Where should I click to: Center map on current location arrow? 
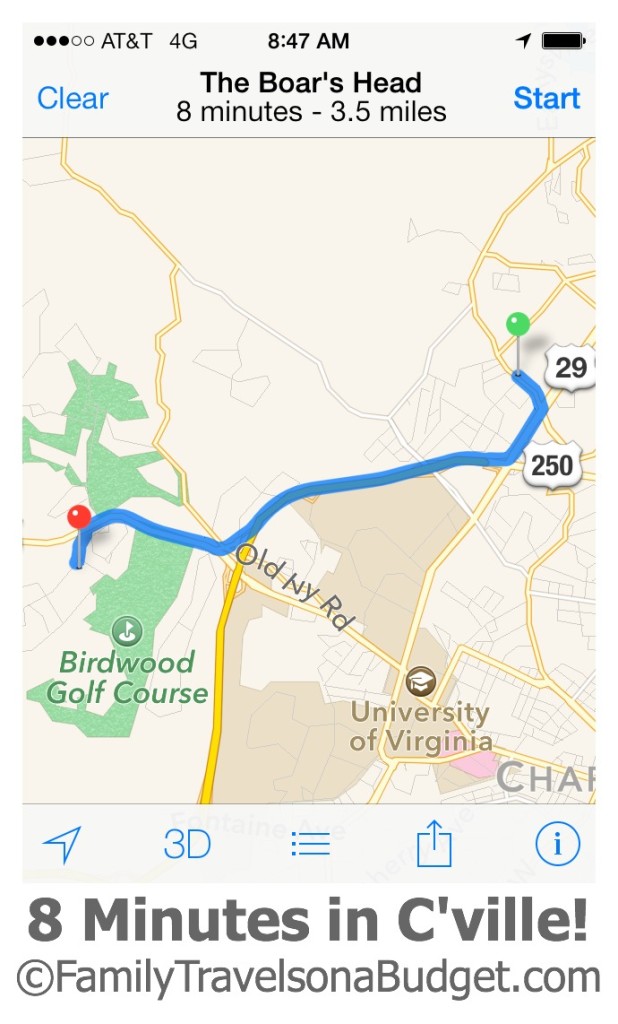pyautogui.click(x=63, y=844)
